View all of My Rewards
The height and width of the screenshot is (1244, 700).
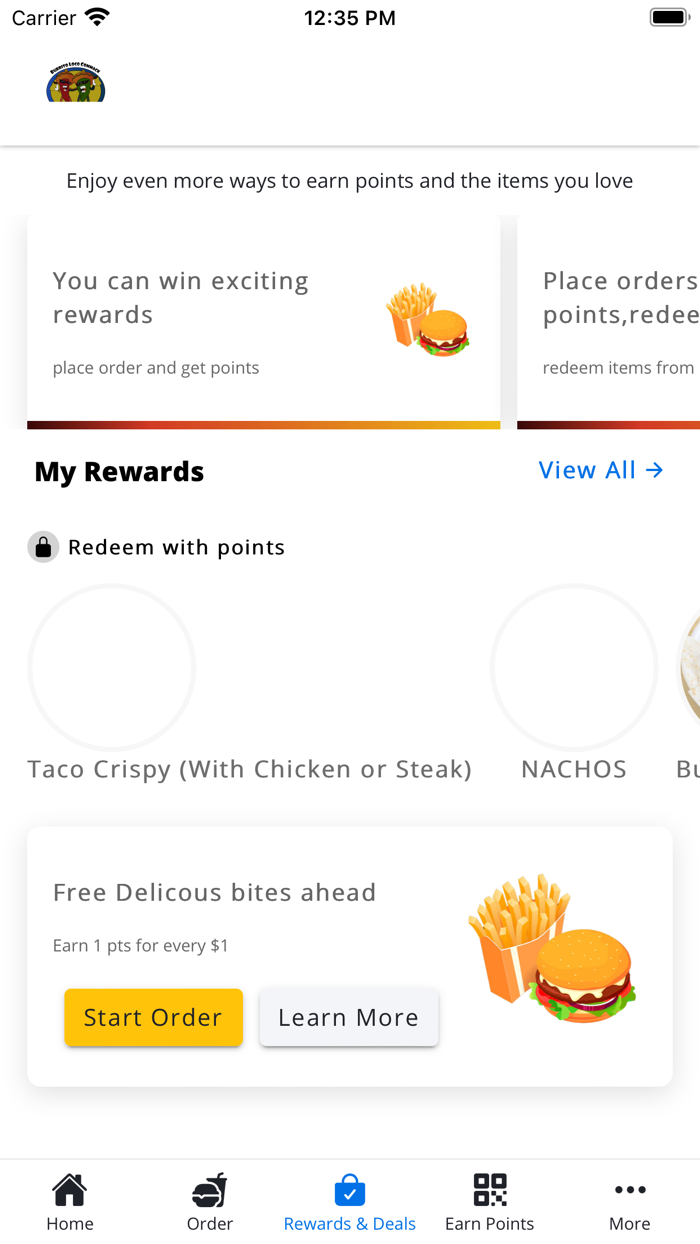(600, 470)
